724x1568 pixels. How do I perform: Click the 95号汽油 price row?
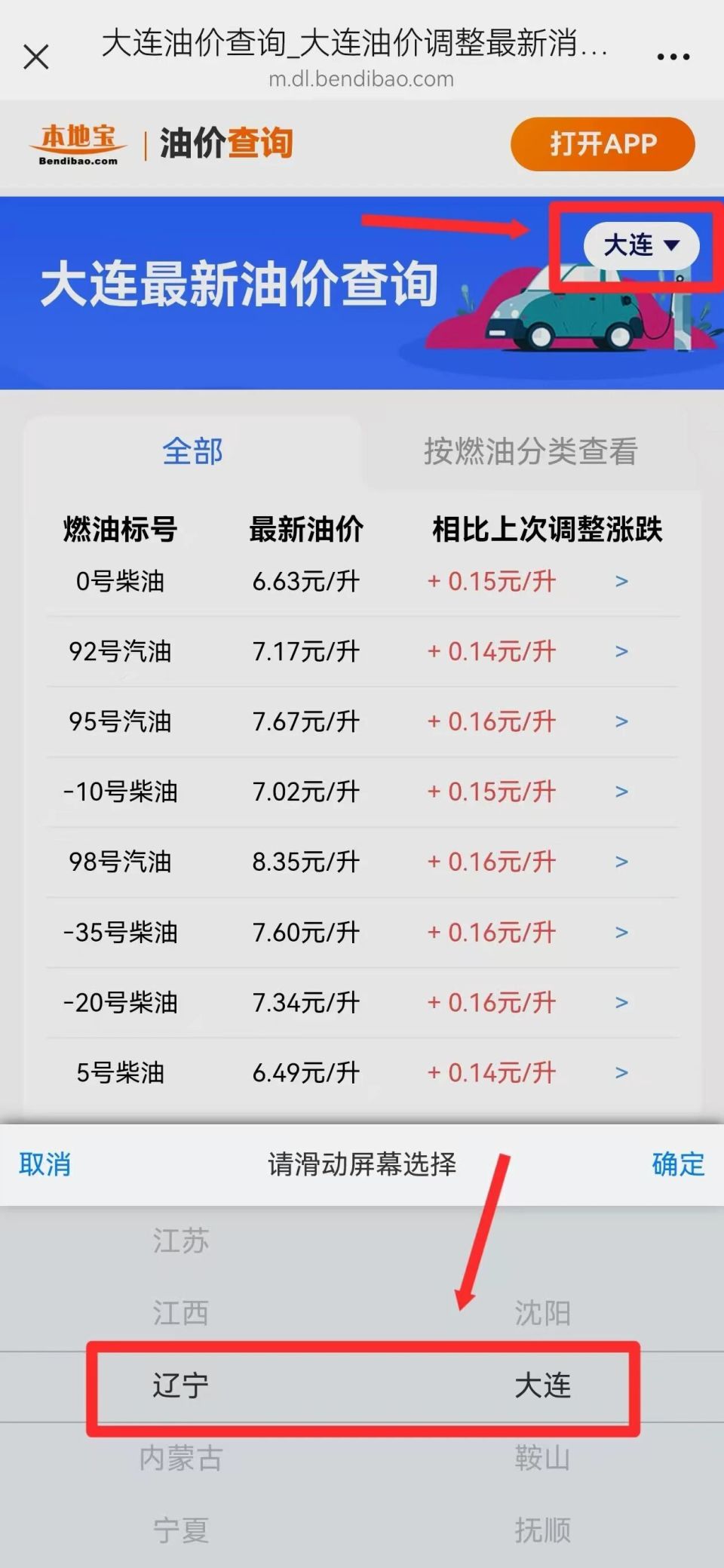(302, 722)
